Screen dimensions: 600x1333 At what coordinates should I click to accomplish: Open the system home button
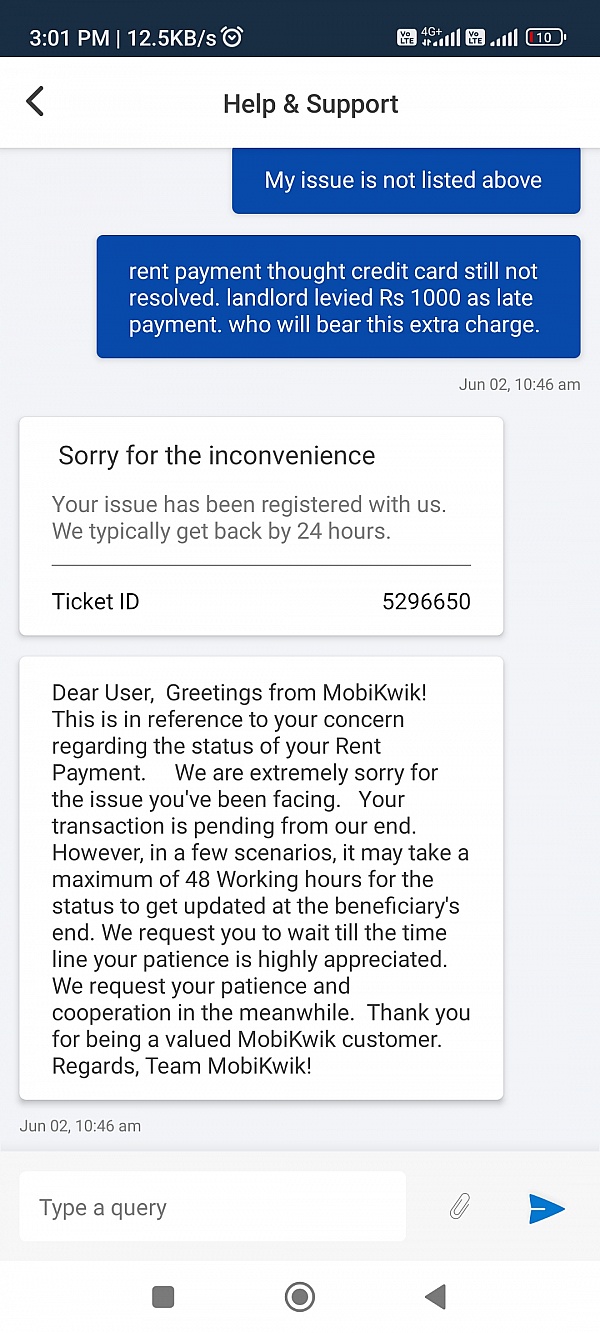click(x=300, y=1297)
